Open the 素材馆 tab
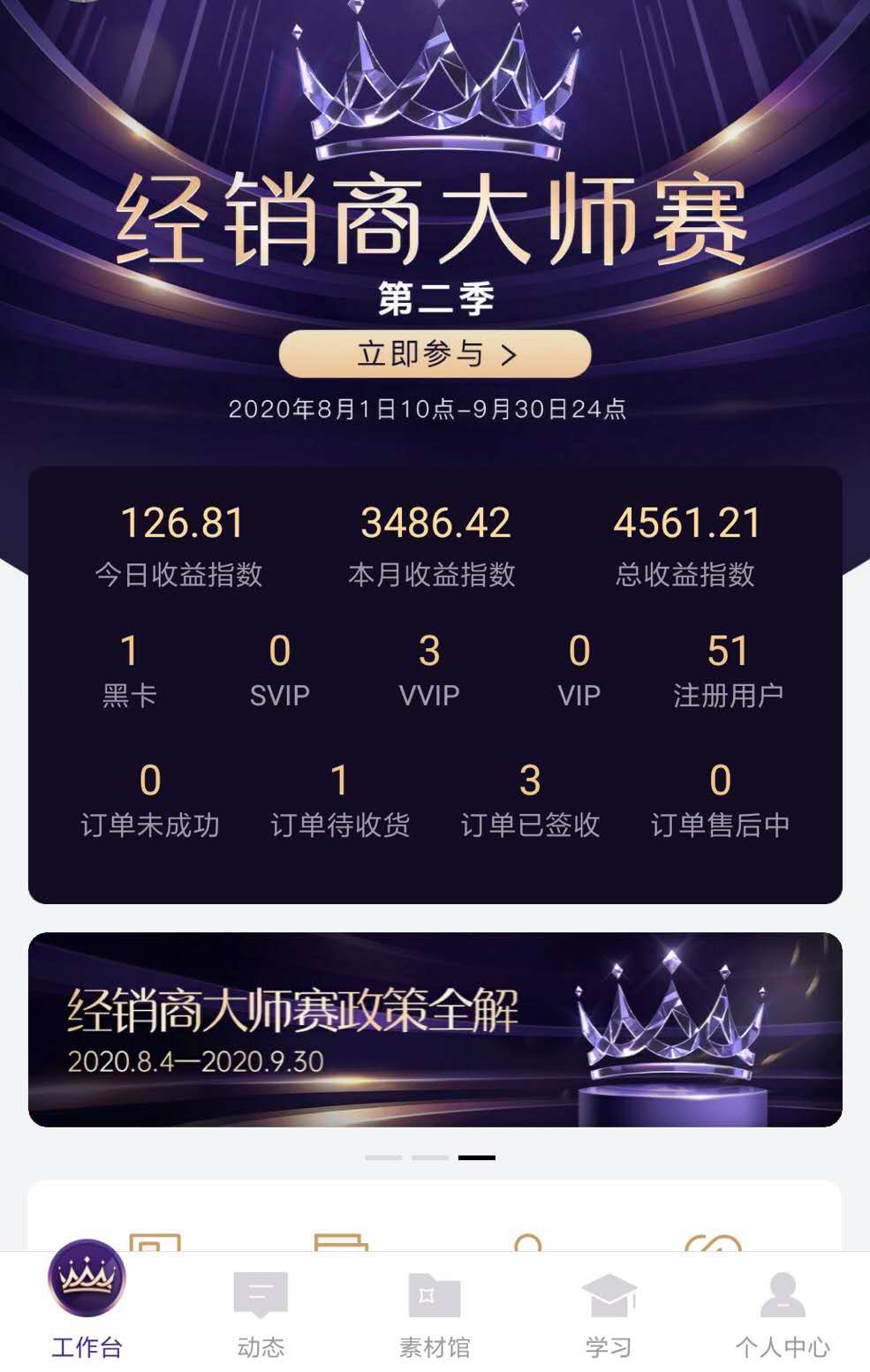 tap(435, 1314)
